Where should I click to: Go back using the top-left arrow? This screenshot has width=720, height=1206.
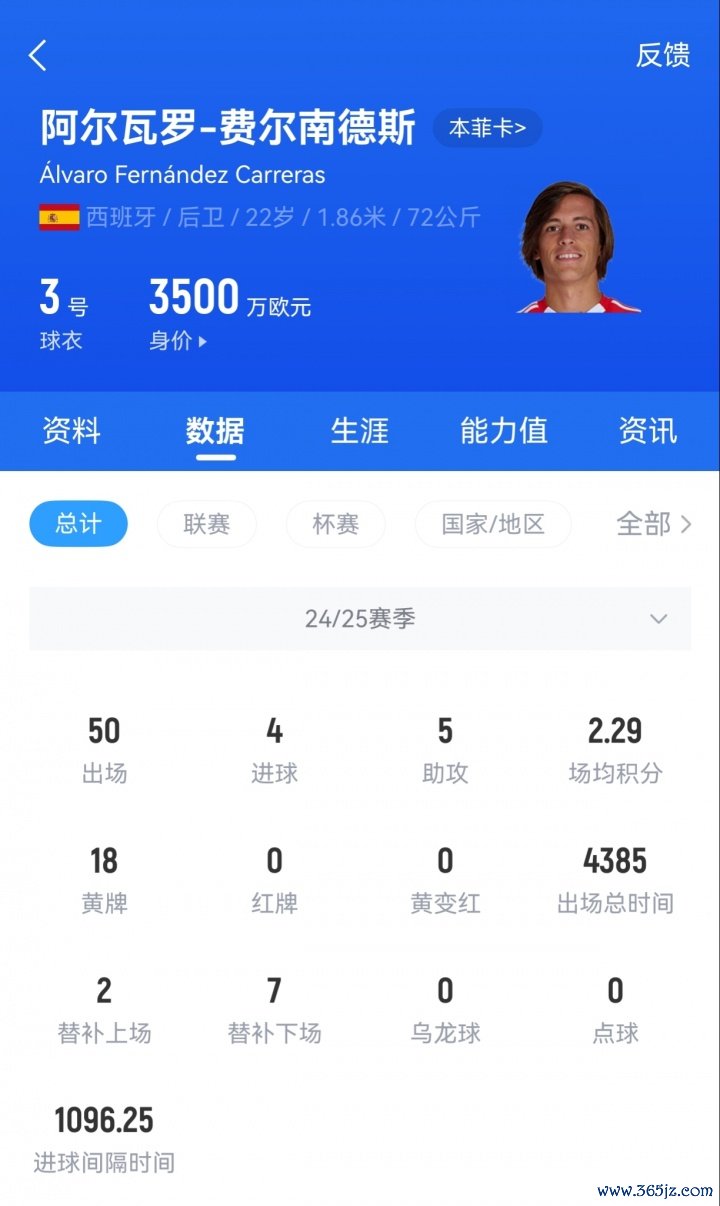point(38,56)
